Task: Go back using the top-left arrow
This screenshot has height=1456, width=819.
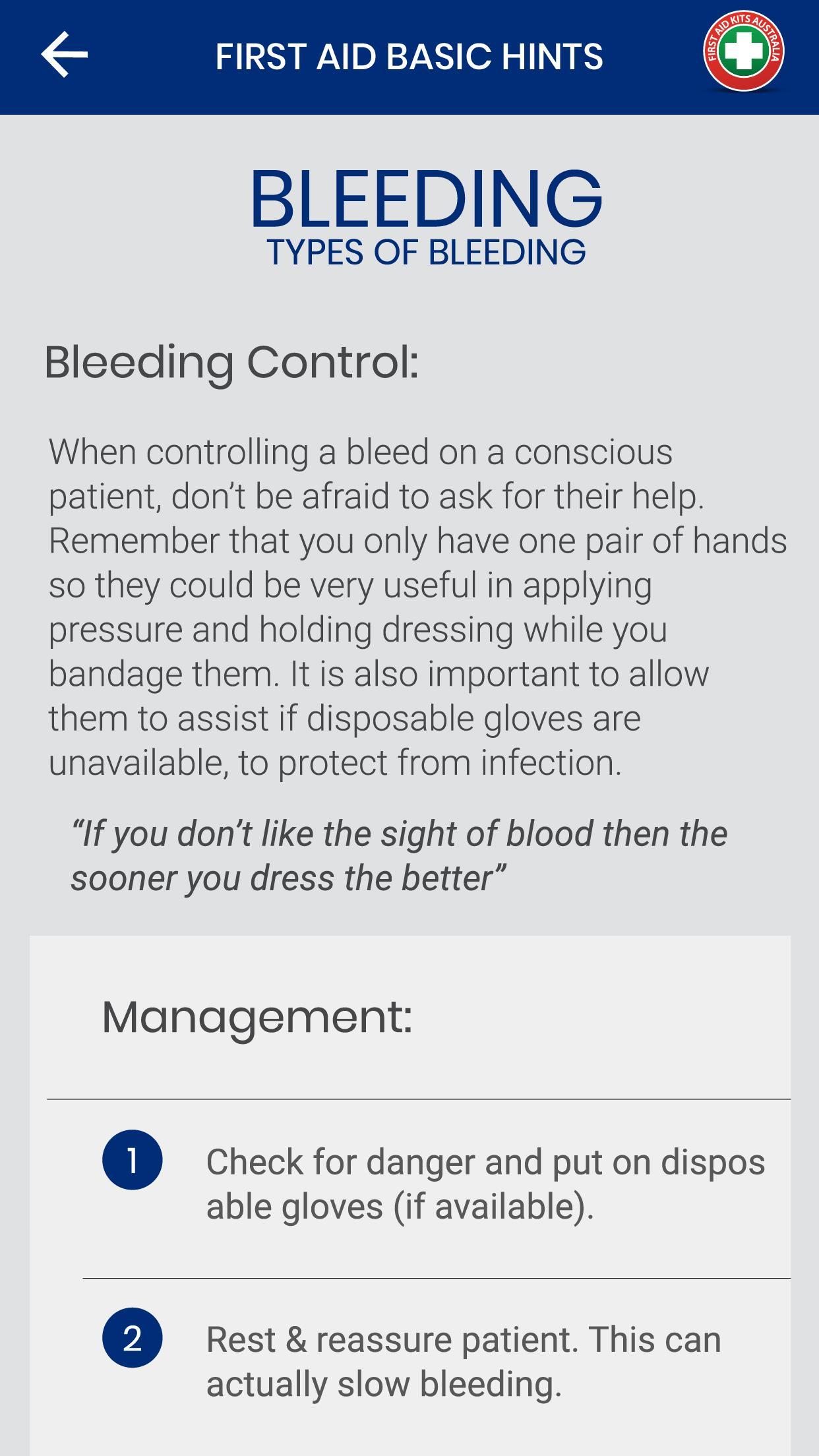Action: pyautogui.click(x=64, y=55)
